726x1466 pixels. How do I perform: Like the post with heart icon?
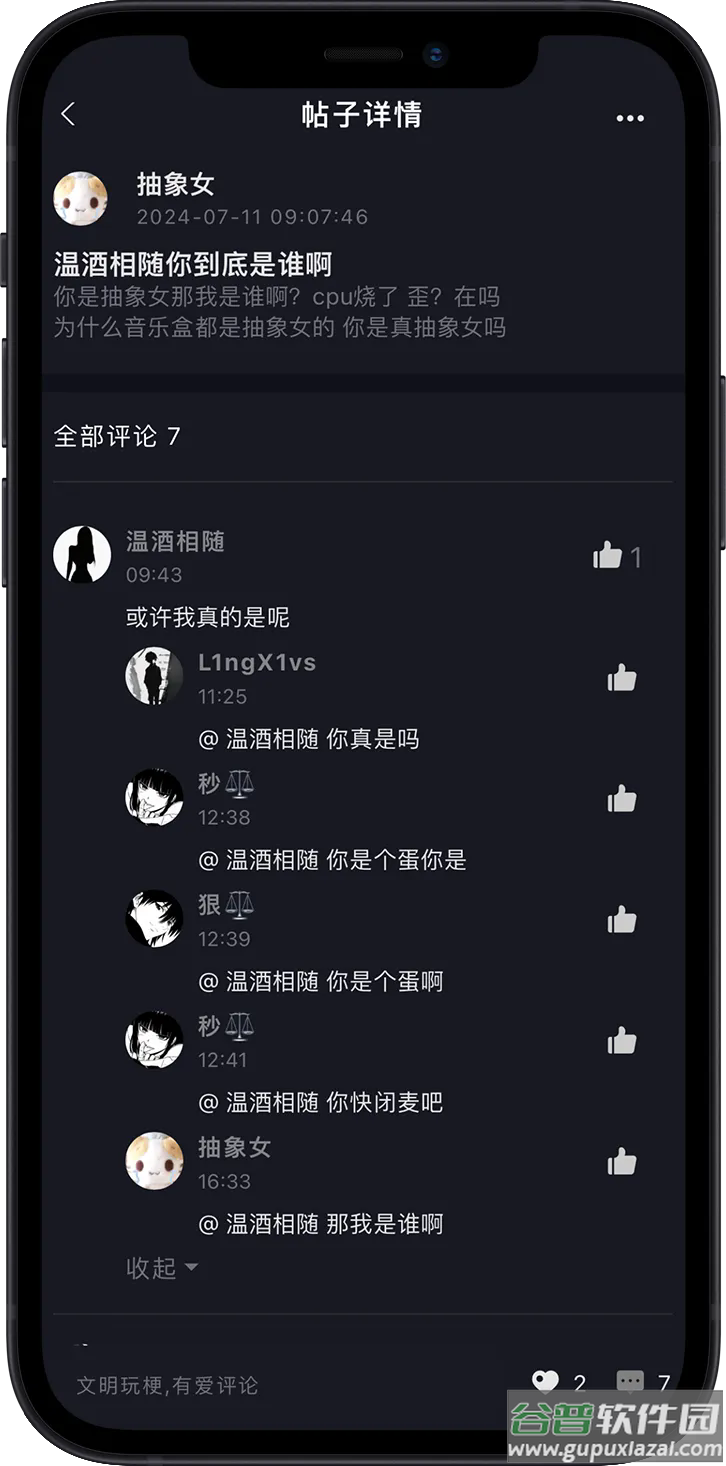coord(546,1383)
